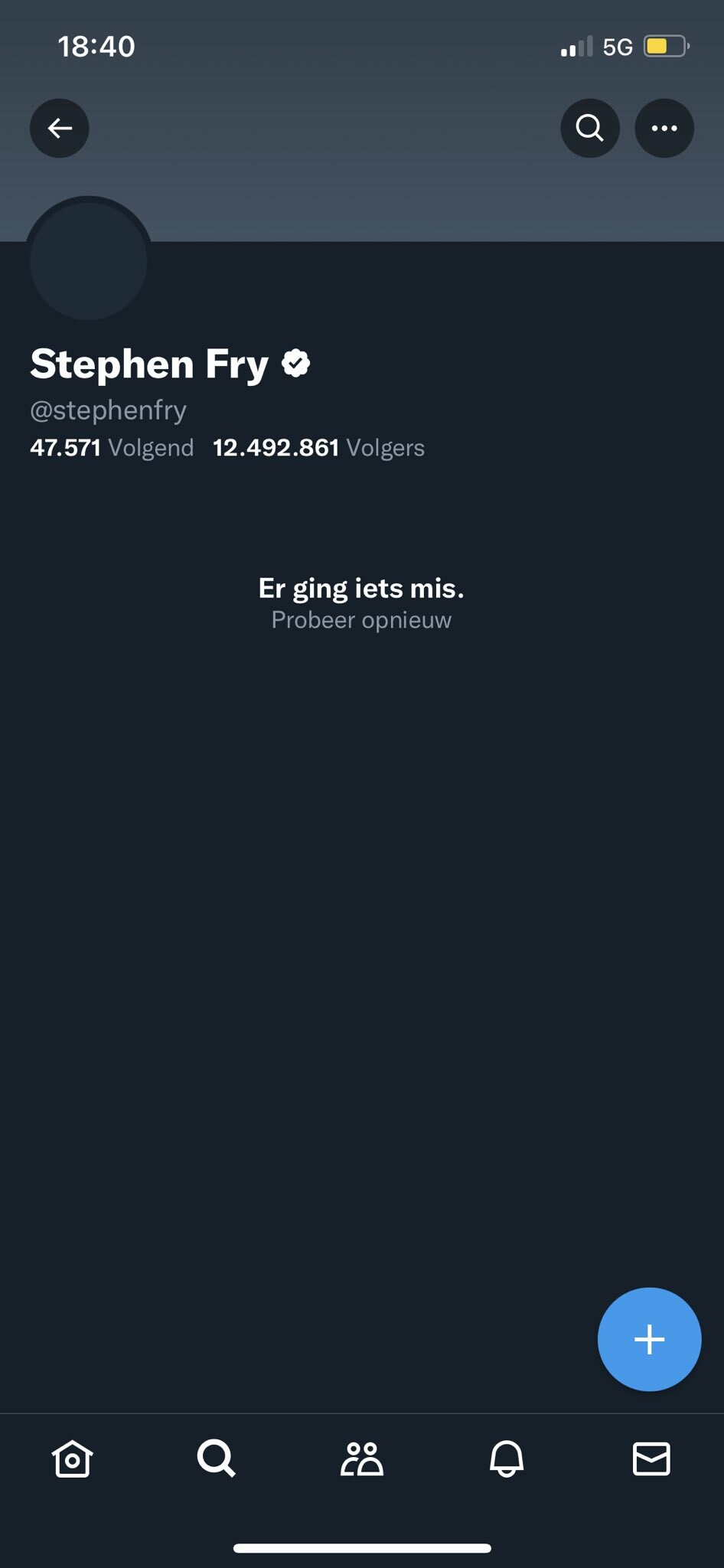Go back with the arrow button
724x1568 pixels.
[x=60, y=128]
